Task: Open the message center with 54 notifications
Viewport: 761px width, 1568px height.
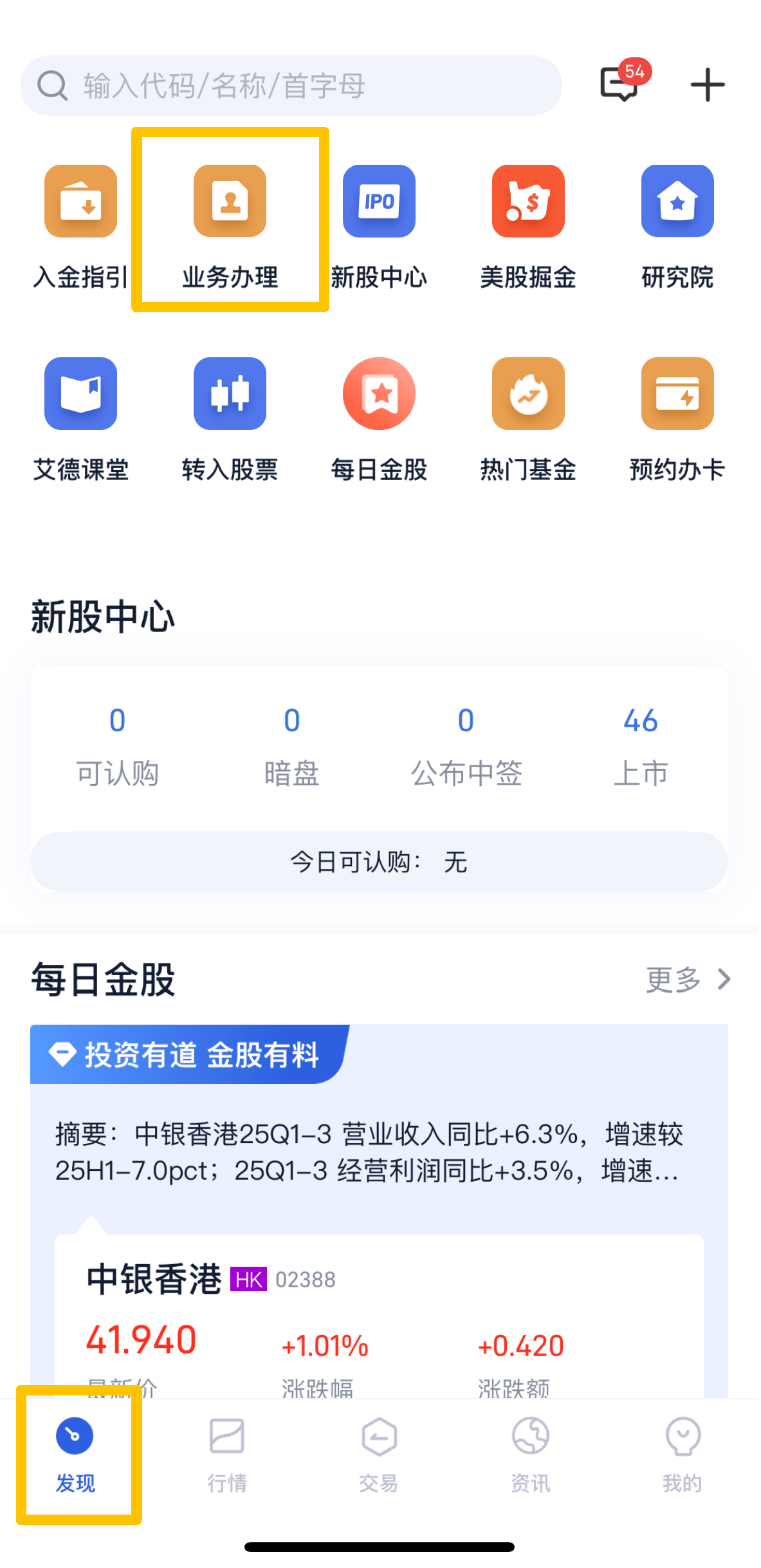Action: (x=619, y=86)
